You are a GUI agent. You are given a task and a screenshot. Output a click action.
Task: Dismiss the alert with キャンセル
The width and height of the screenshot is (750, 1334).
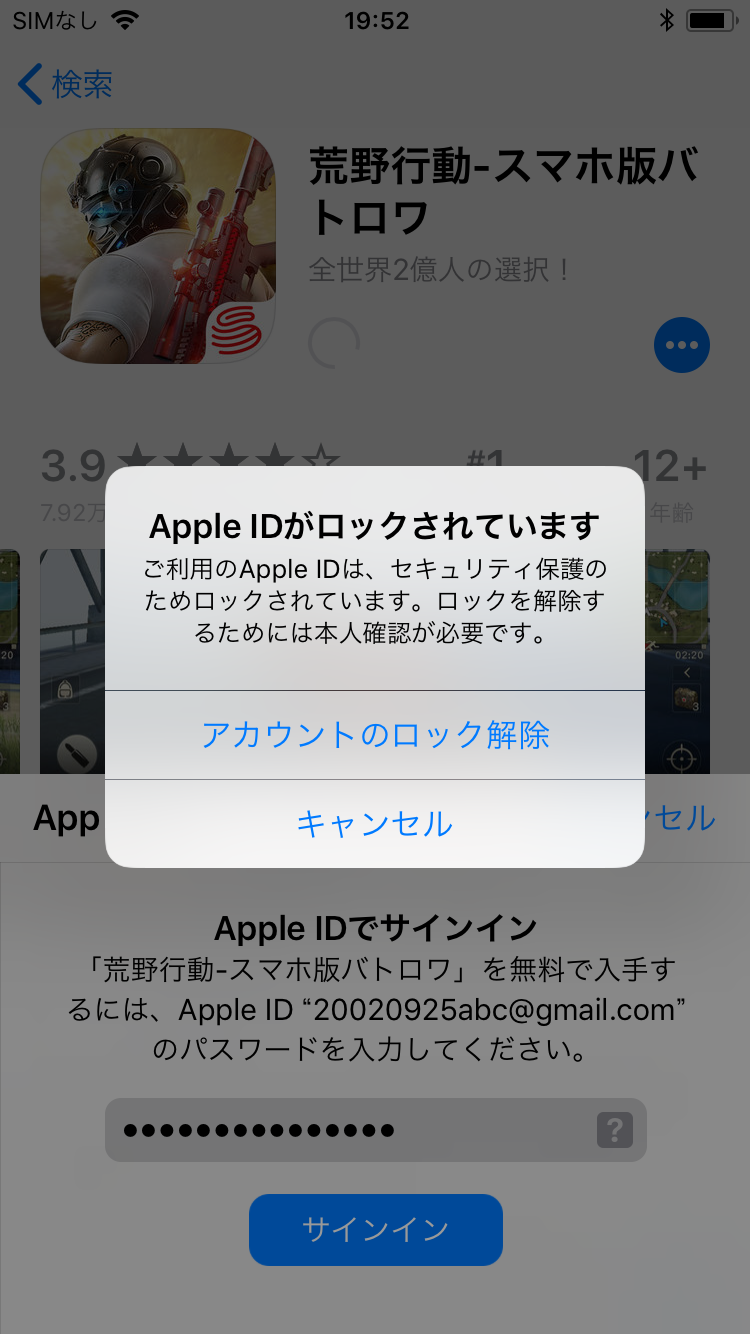pyautogui.click(x=375, y=824)
